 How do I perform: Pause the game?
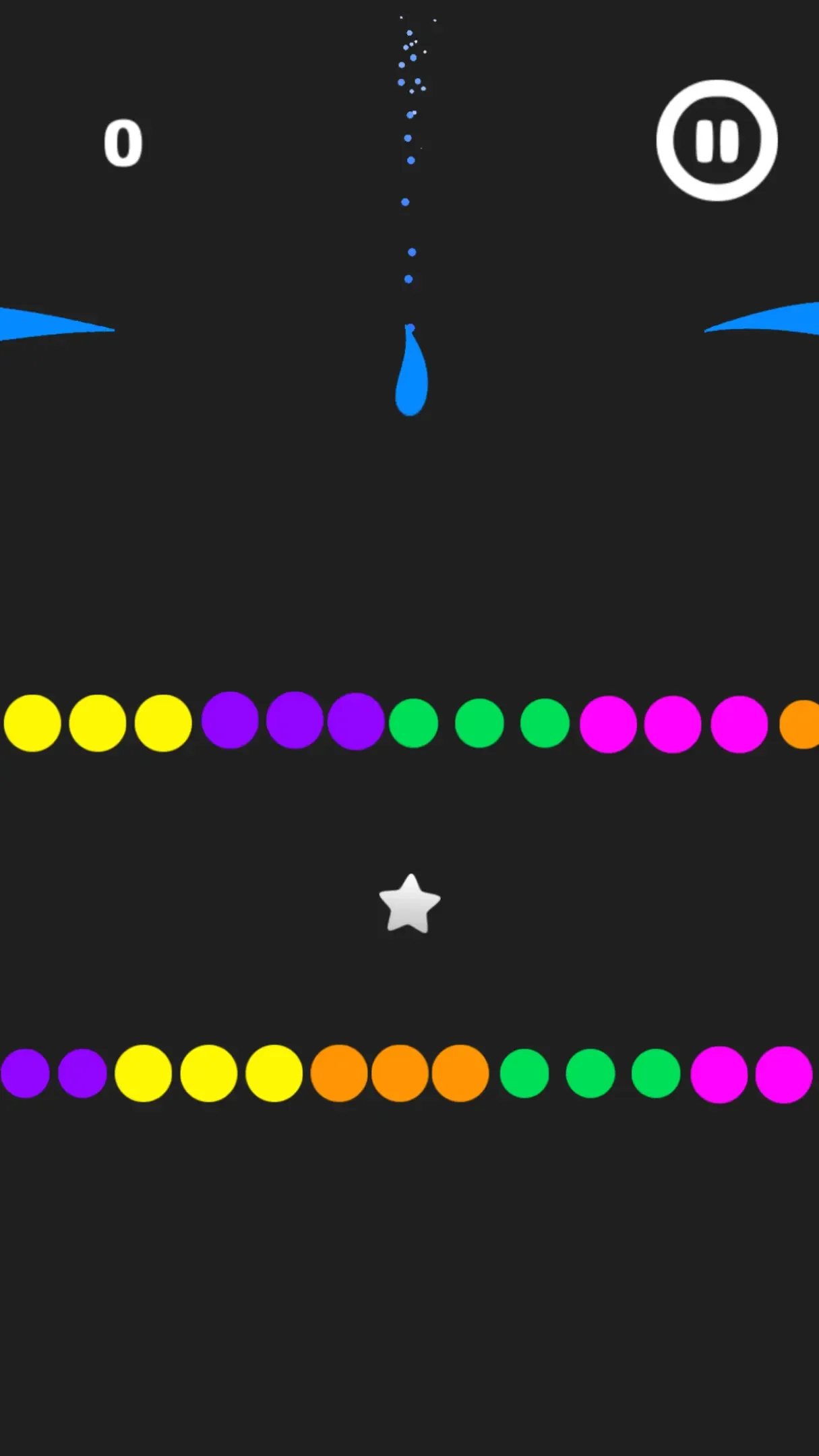pyautogui.click(x=717, y=141)
